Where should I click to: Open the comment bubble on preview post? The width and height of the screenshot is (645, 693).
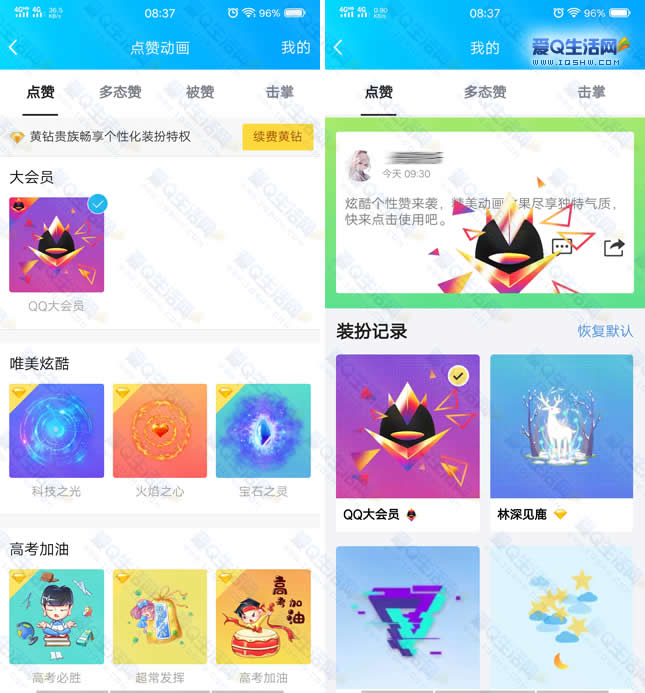pyautogui.click(x=562, y=247)
